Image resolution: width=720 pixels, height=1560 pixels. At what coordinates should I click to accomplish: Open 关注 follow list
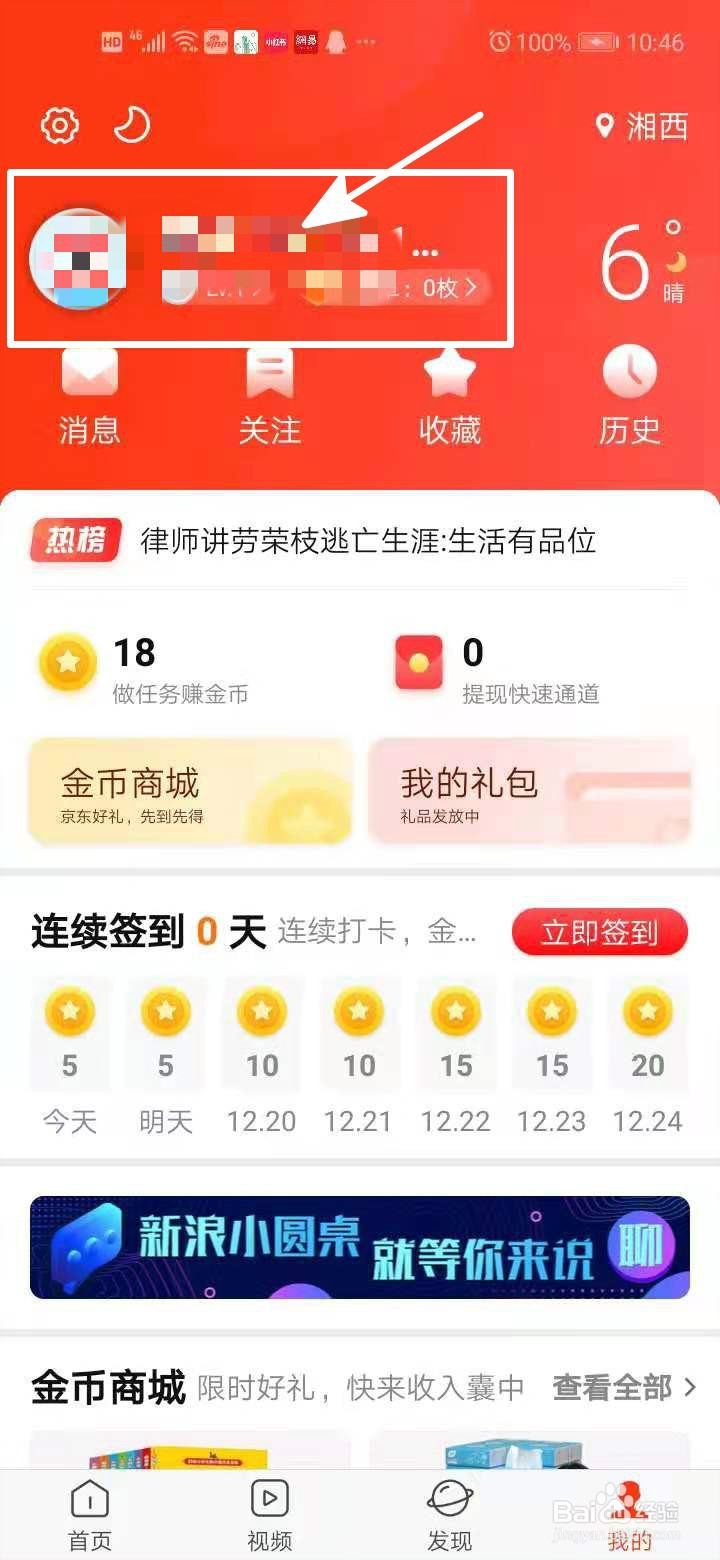click(x=270, y=395)
